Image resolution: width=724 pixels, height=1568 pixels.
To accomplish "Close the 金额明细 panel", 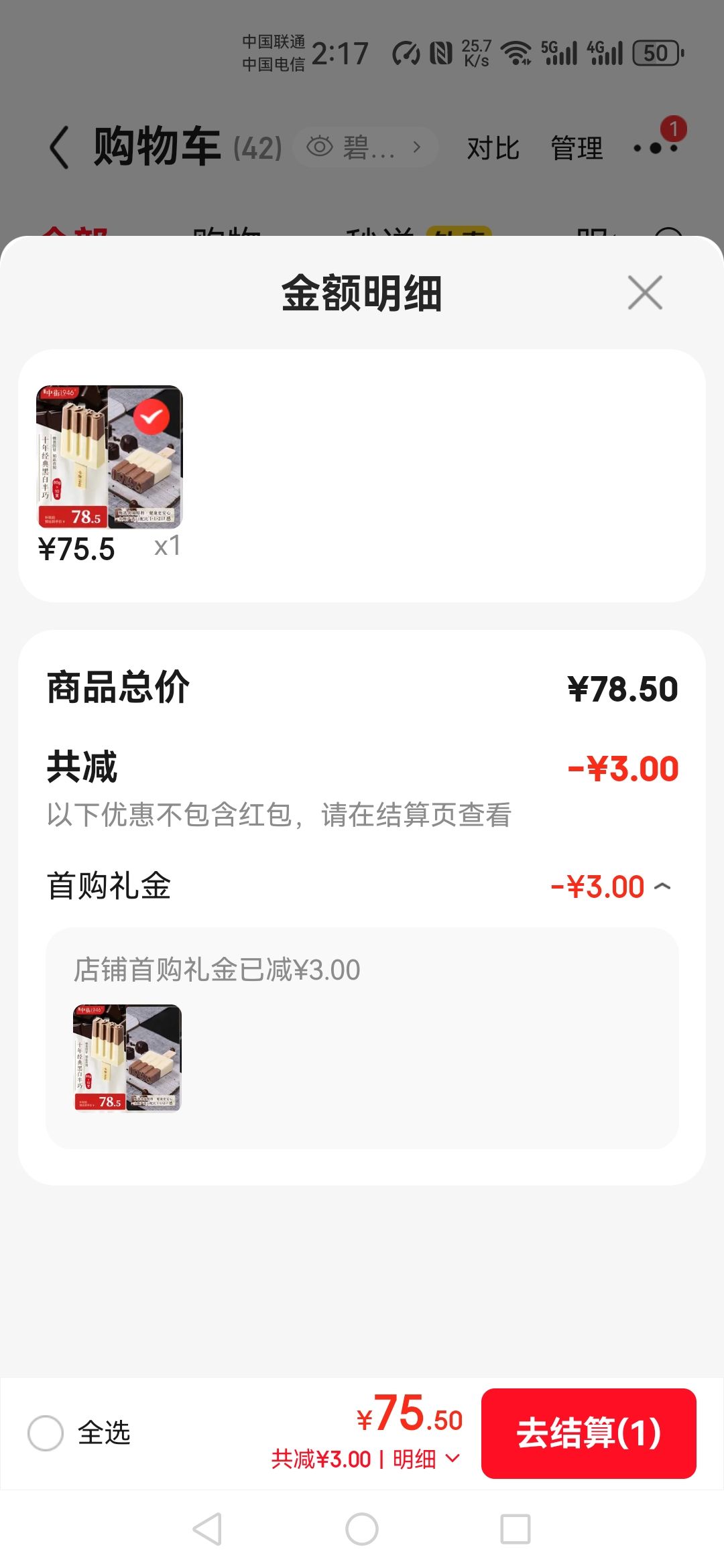I will (x=645, y=293).
